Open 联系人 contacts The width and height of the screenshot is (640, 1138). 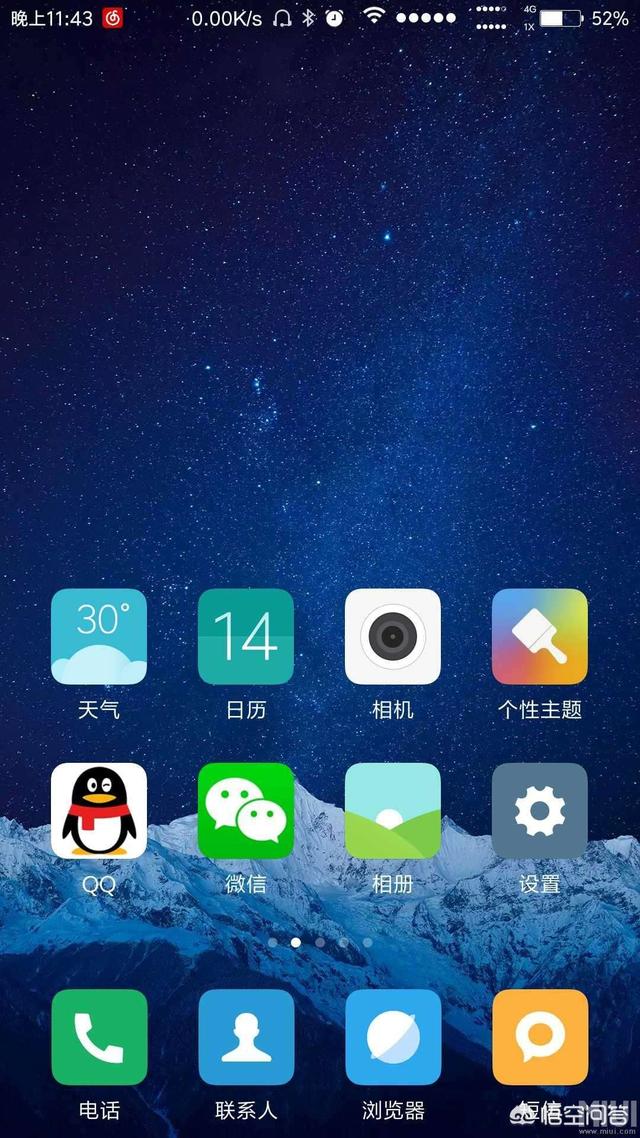(x=246, y=1037)
